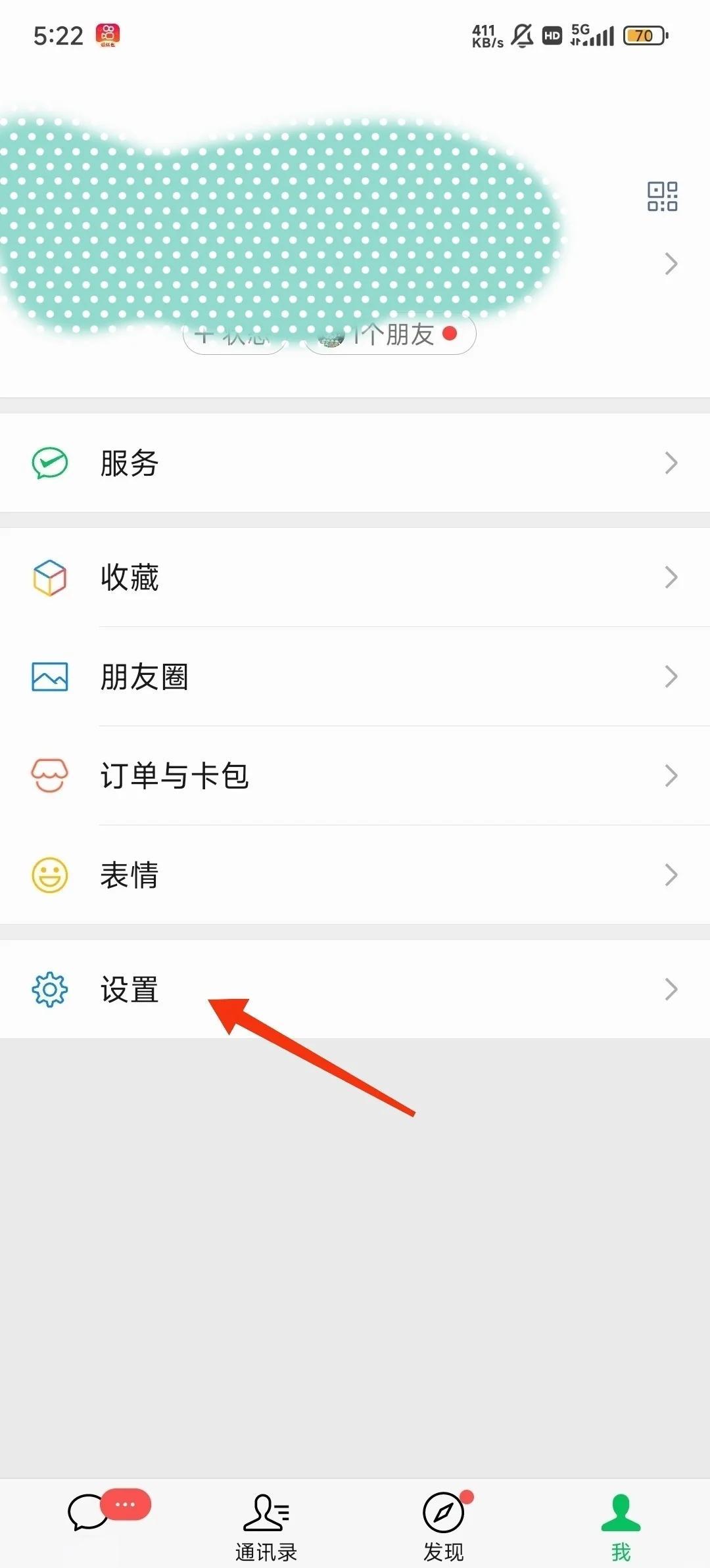
Task: Open Favorites (收藏) via the cube icon
Action: pyautogui.click(x=49, y=578)
